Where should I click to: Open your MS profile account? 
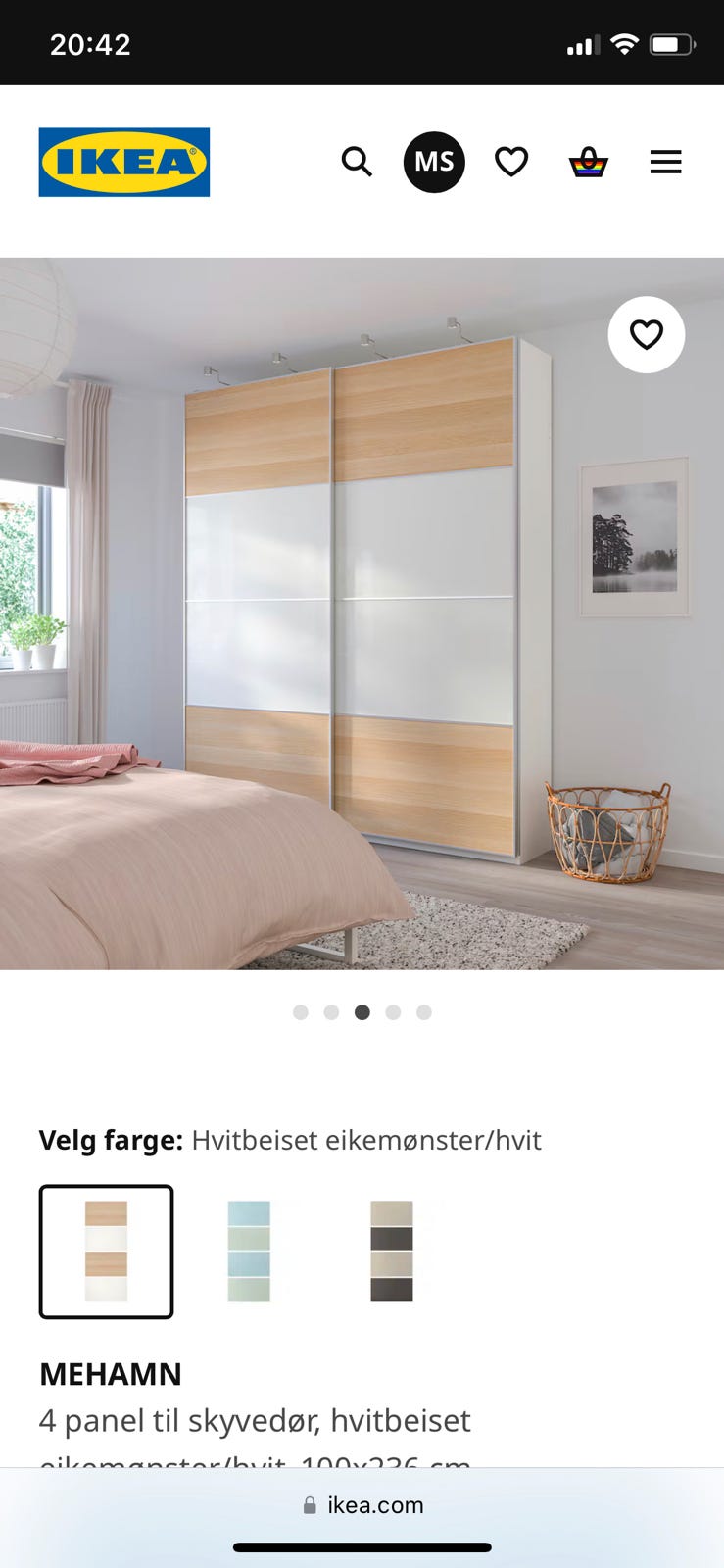coord(433,162)
